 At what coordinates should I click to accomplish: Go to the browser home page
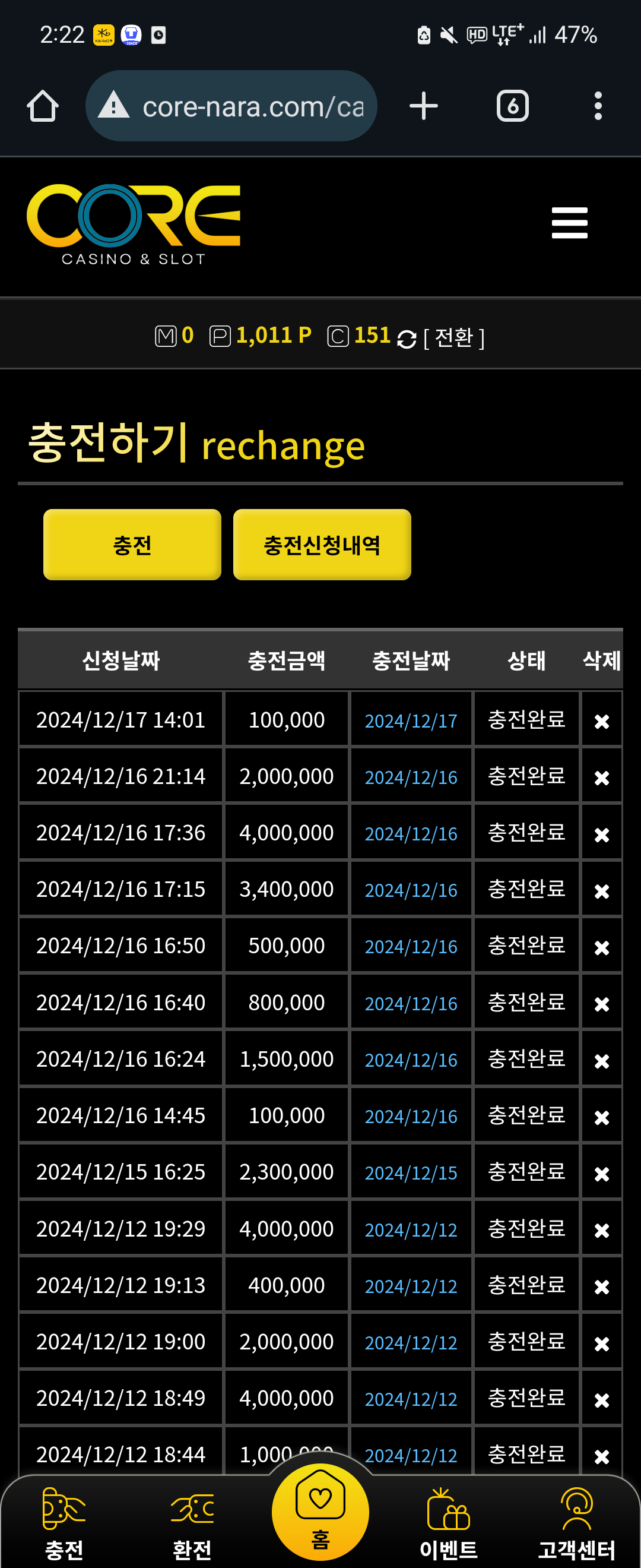(x=43, y=106)
